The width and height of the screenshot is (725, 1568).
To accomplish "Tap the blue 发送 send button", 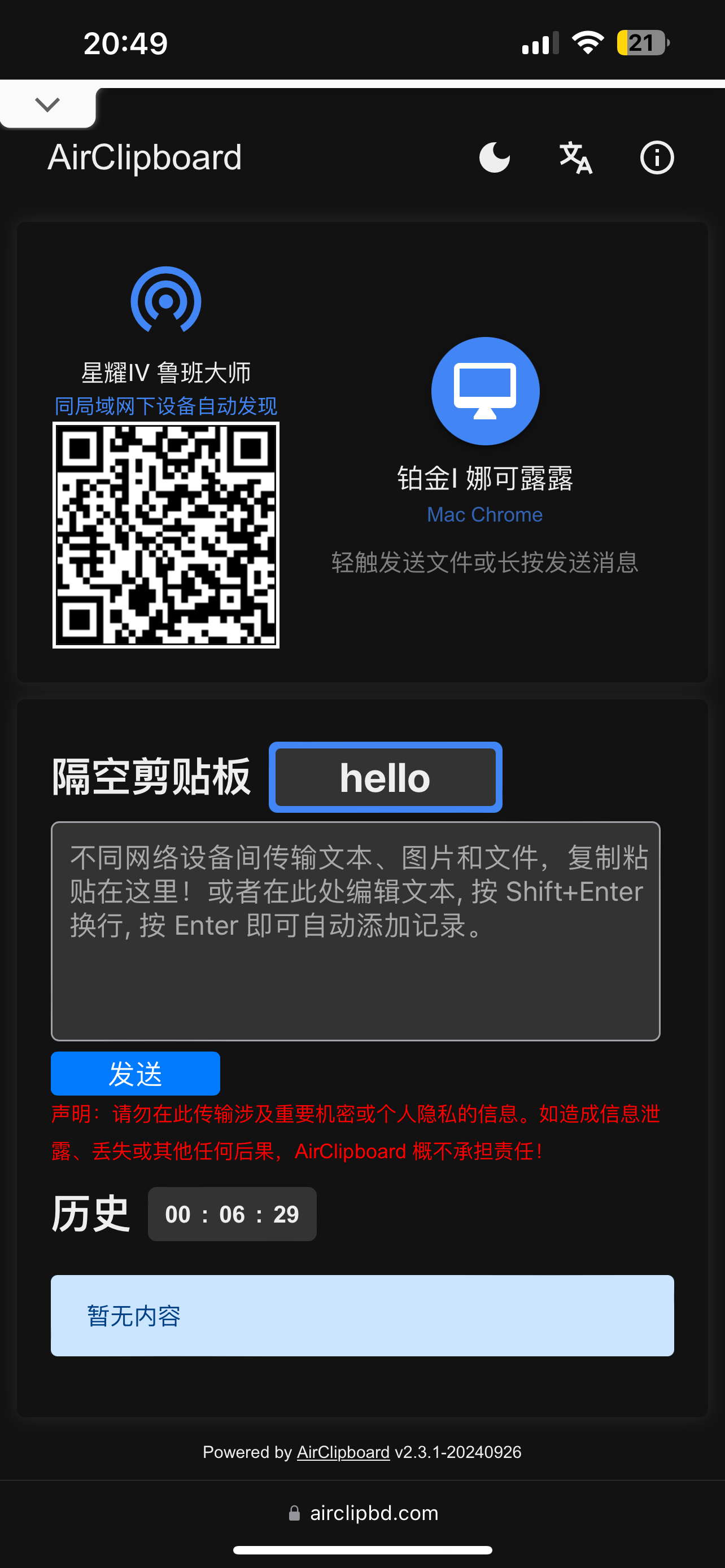I will coord(135,1073).
